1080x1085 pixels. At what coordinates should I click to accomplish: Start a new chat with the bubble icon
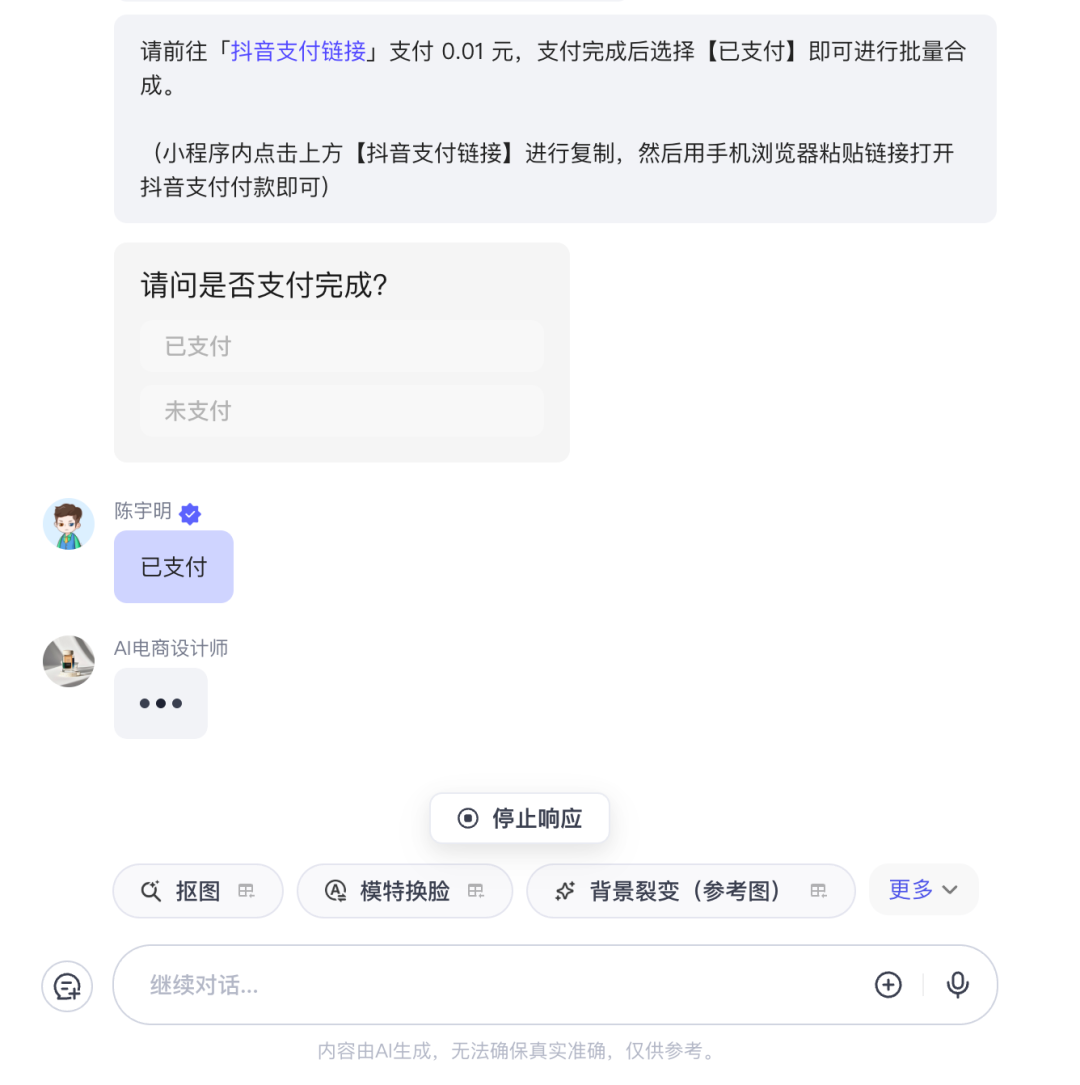coord(67,987)
